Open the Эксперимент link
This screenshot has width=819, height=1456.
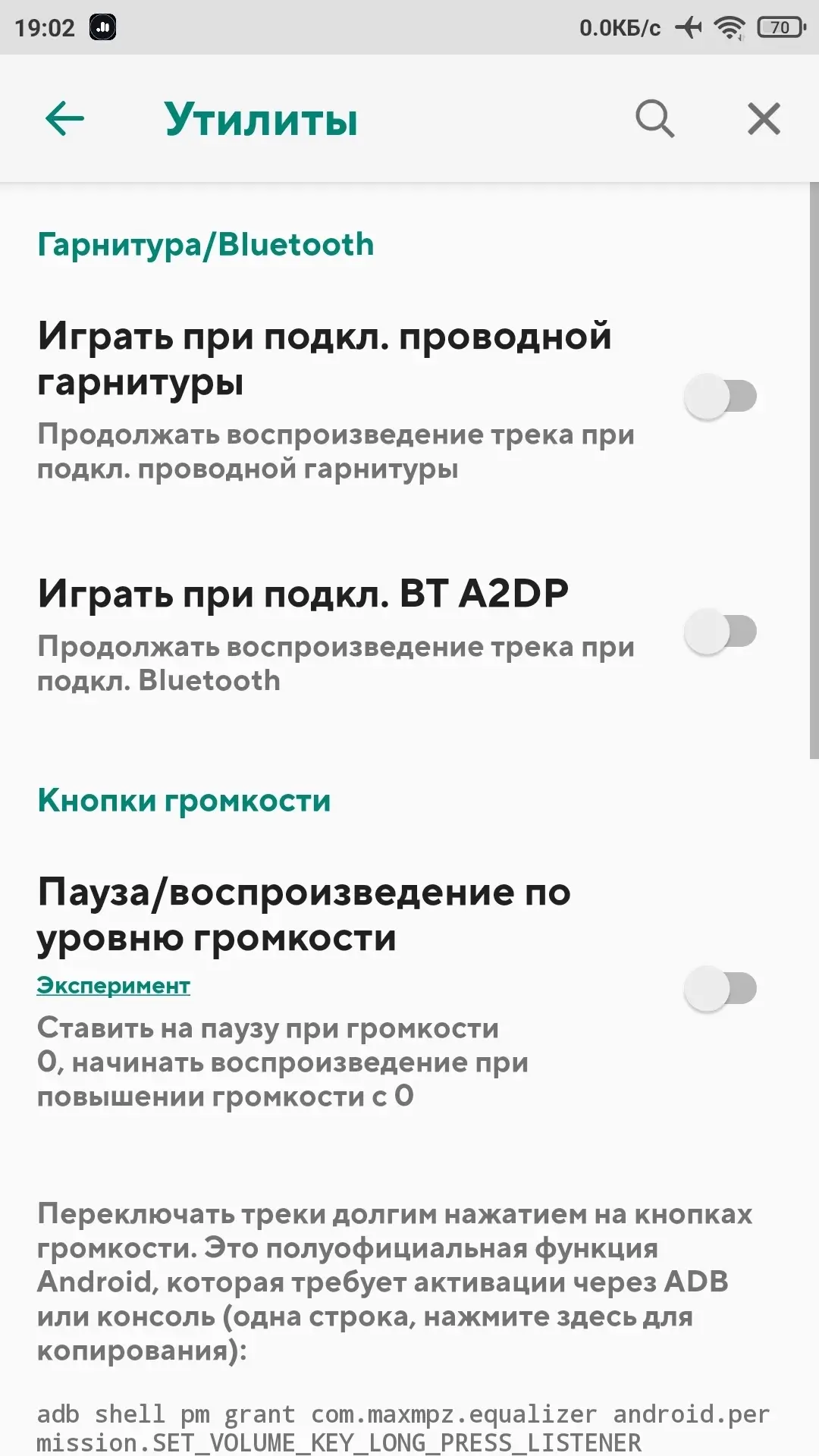(114, 986)
